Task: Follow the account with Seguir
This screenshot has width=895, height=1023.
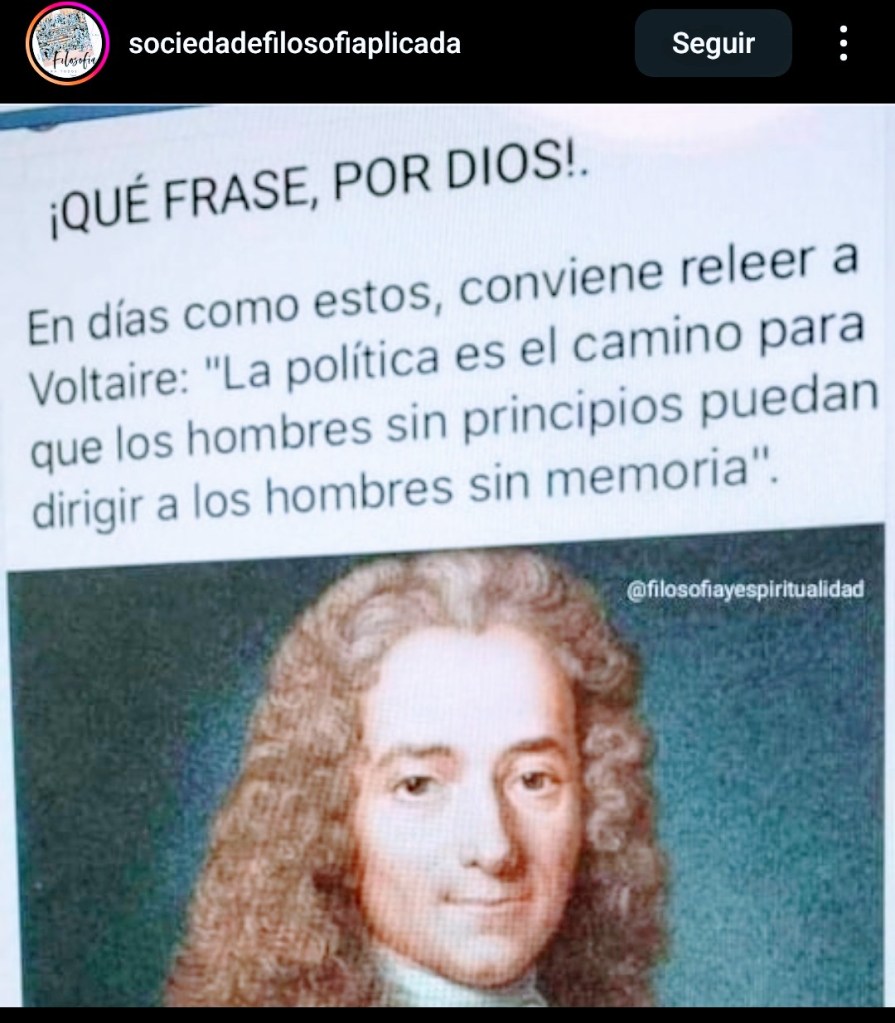Action: point(712,44)
